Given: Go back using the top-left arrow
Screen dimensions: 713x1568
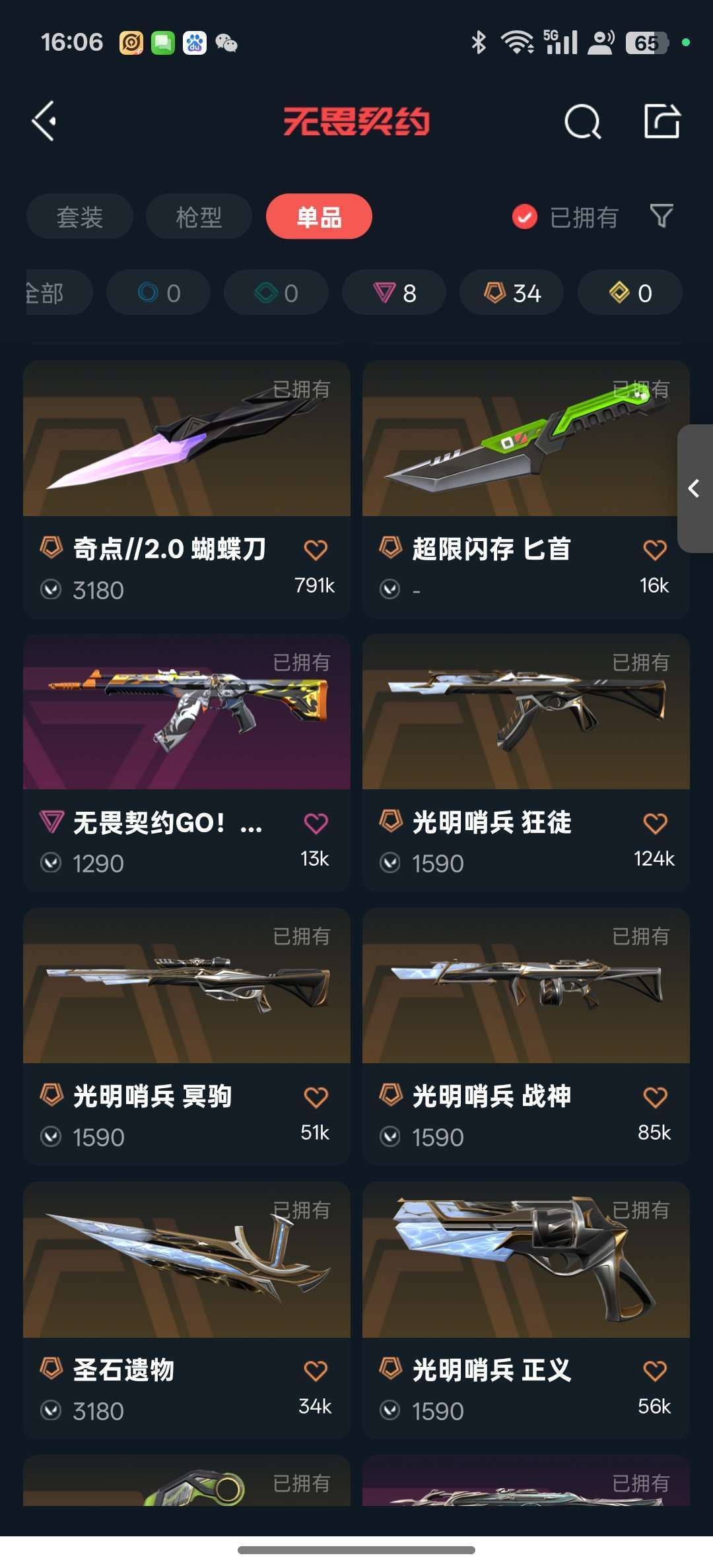Looking at the screenshot, I should click(44, 121).
